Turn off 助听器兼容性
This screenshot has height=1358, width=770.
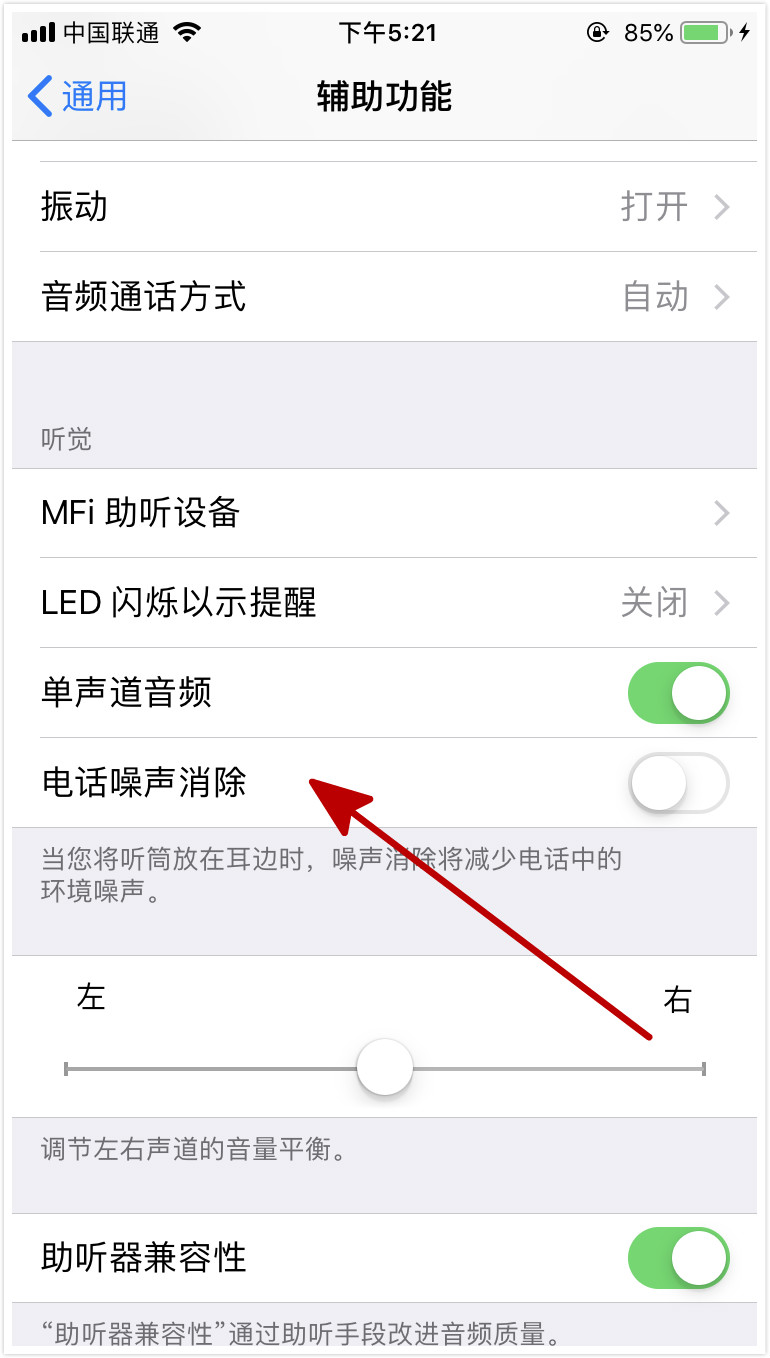tap(678, 1258)
